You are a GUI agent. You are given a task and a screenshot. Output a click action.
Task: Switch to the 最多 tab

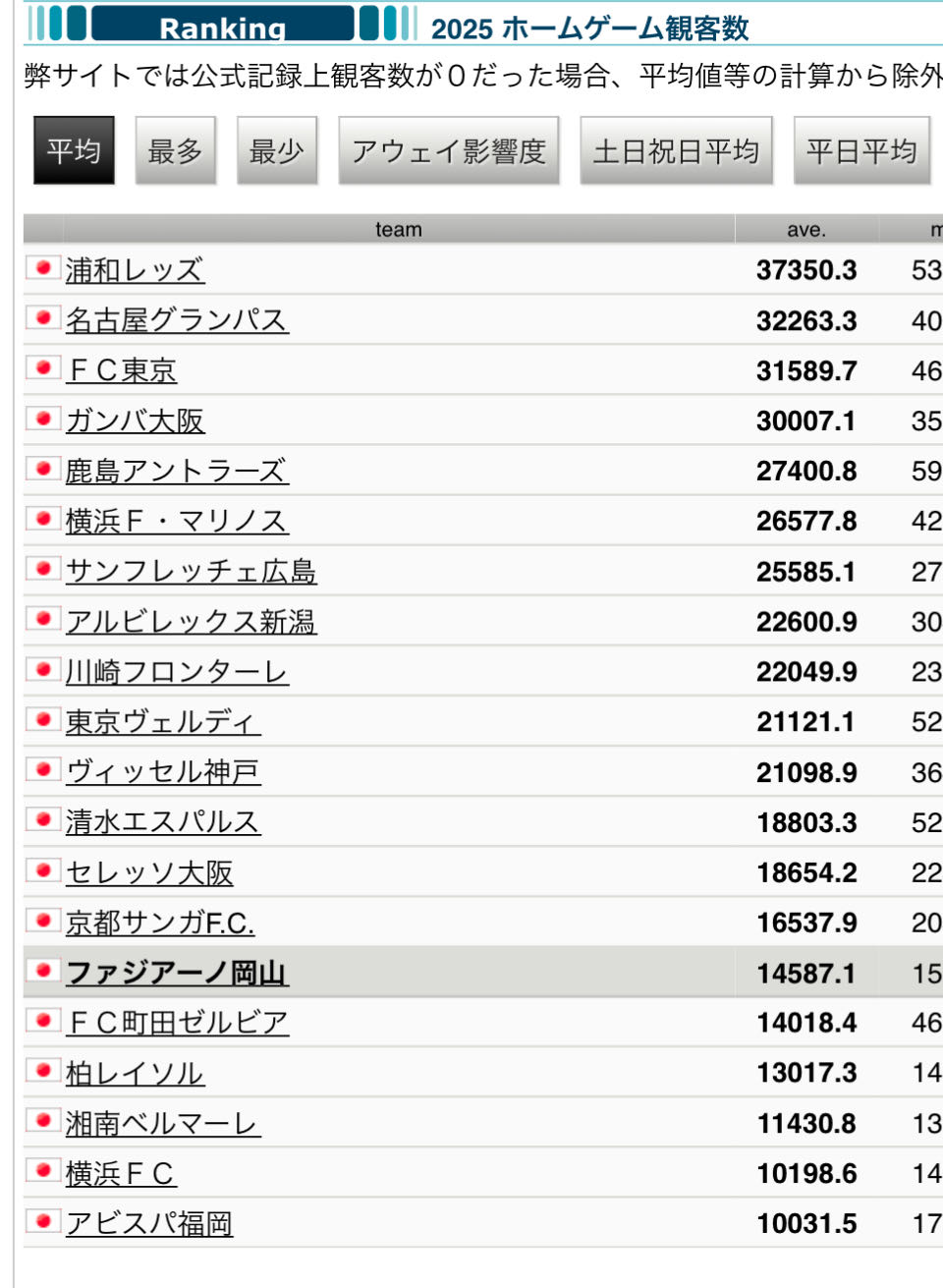coord(175,150)
